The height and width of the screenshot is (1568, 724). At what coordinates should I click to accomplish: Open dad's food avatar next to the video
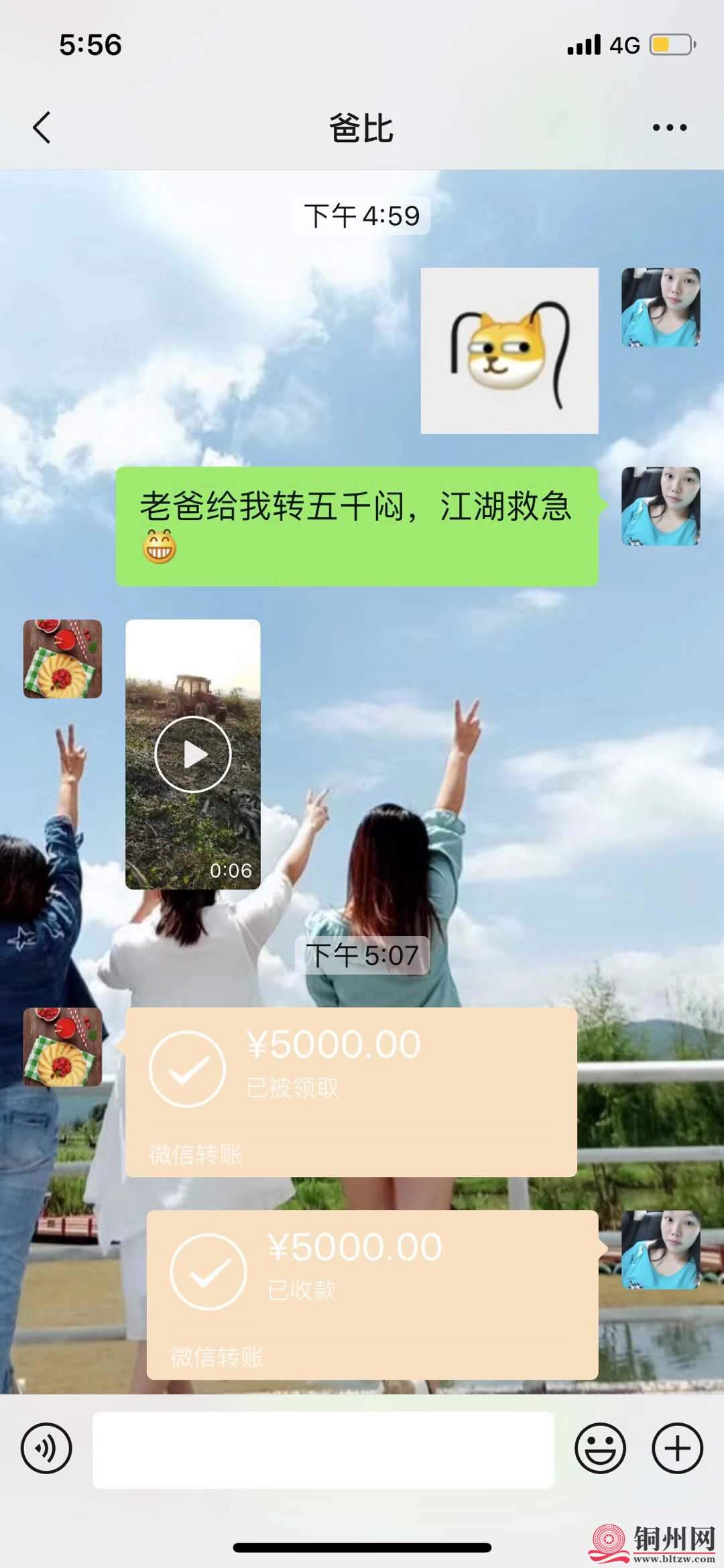63,659
